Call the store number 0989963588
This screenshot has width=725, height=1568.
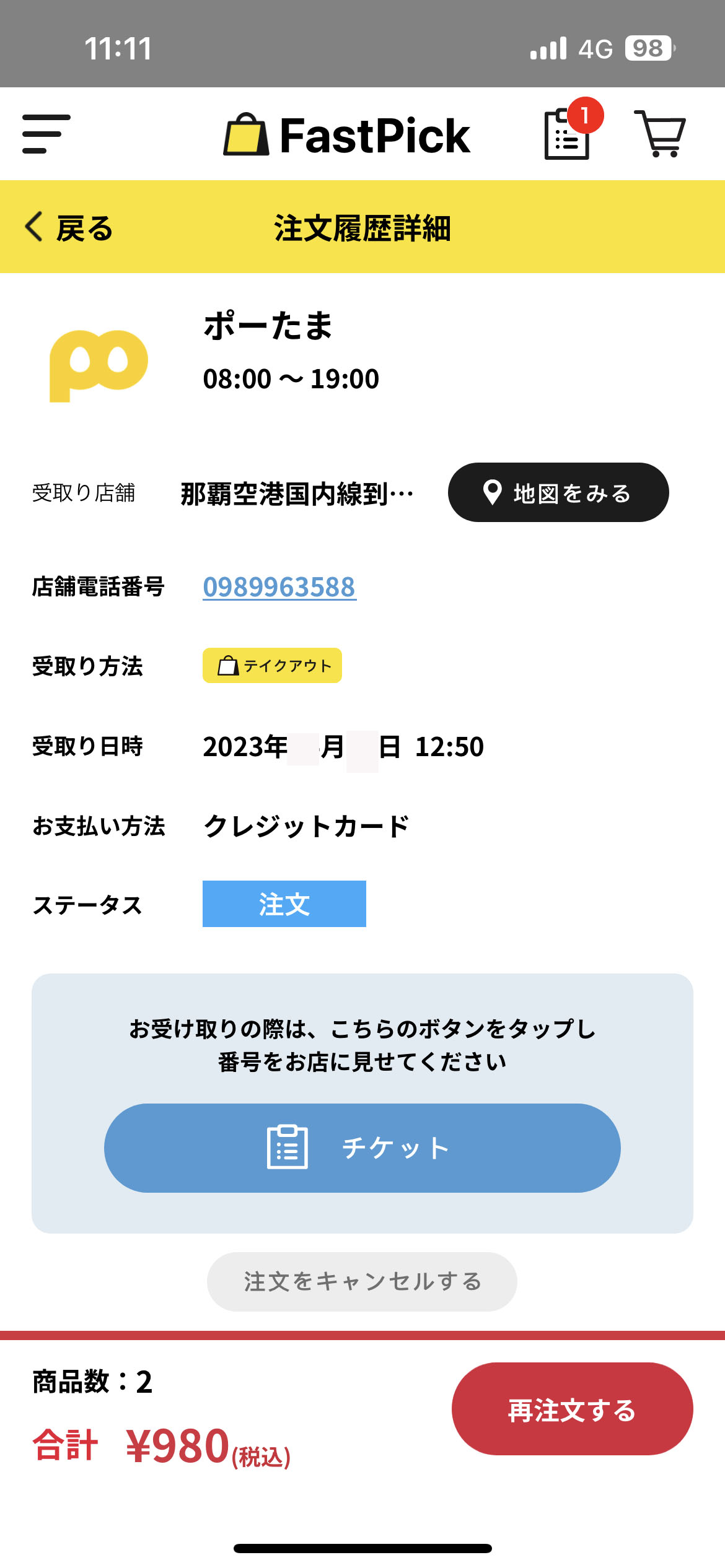tap(279, 586)
